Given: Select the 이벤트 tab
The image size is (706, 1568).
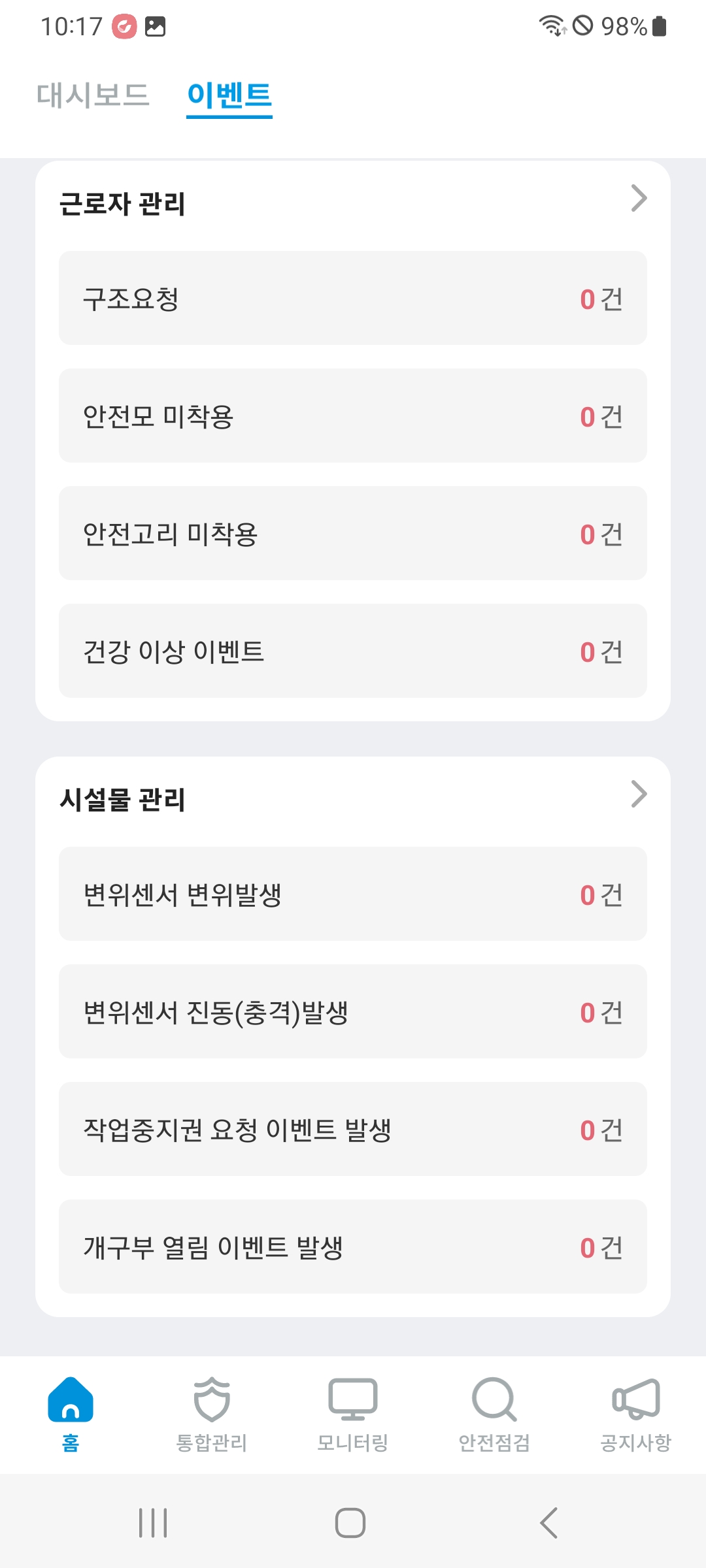Looking at the screenshot, I should (229, 95).
